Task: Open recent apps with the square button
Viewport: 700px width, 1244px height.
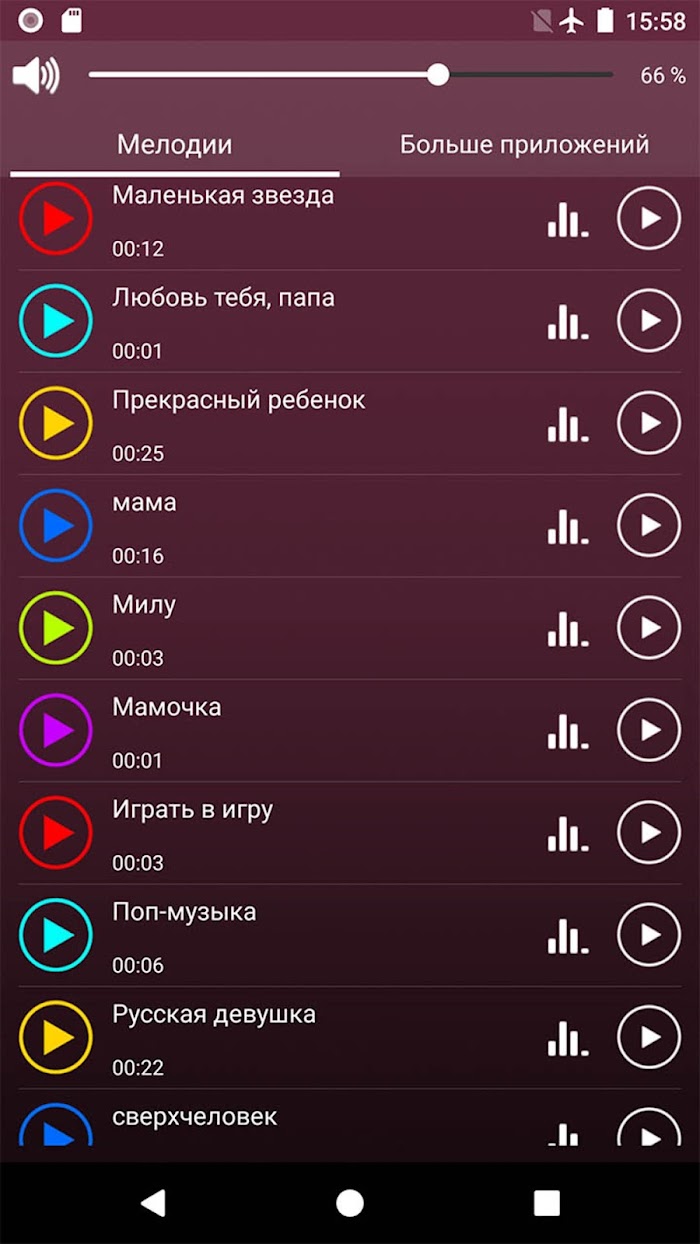Action: (x=547, y=1203)
